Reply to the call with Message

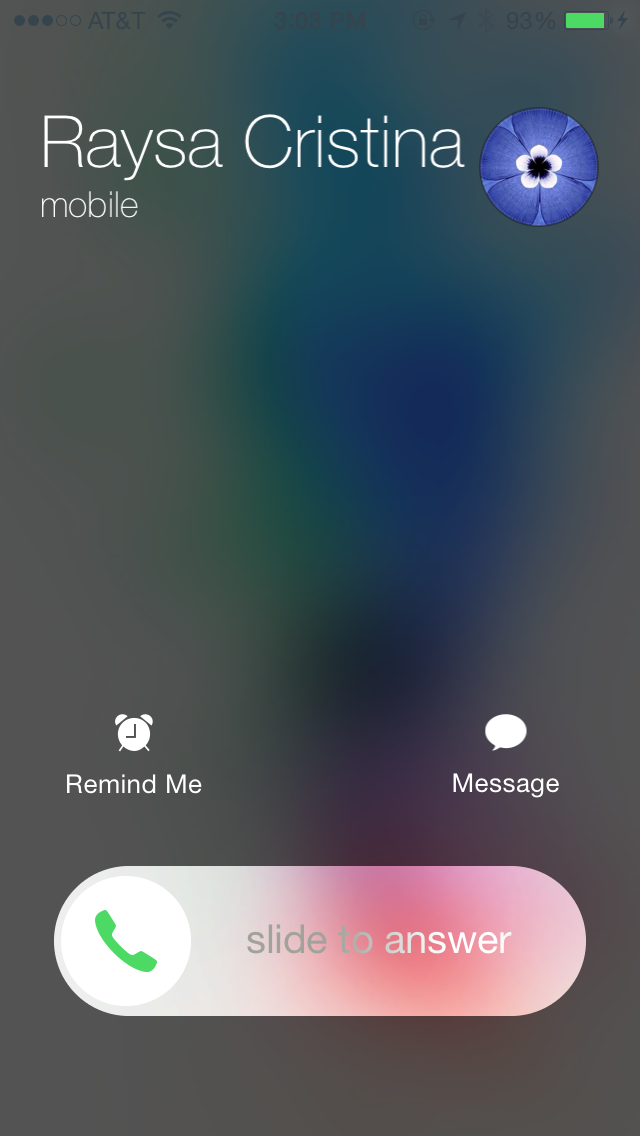[505, 754]
